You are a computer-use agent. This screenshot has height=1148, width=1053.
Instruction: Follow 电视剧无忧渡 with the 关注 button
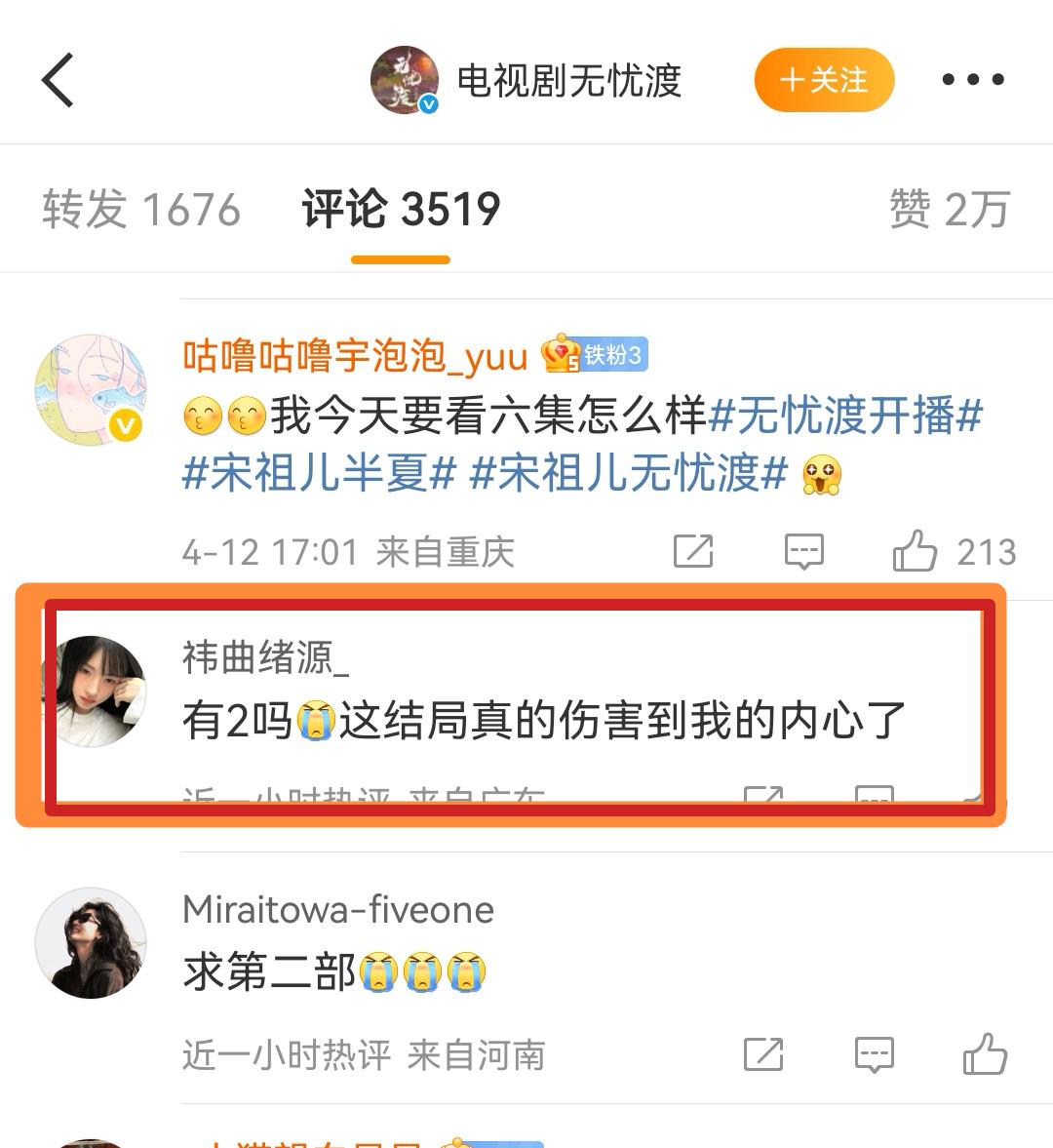824,80
